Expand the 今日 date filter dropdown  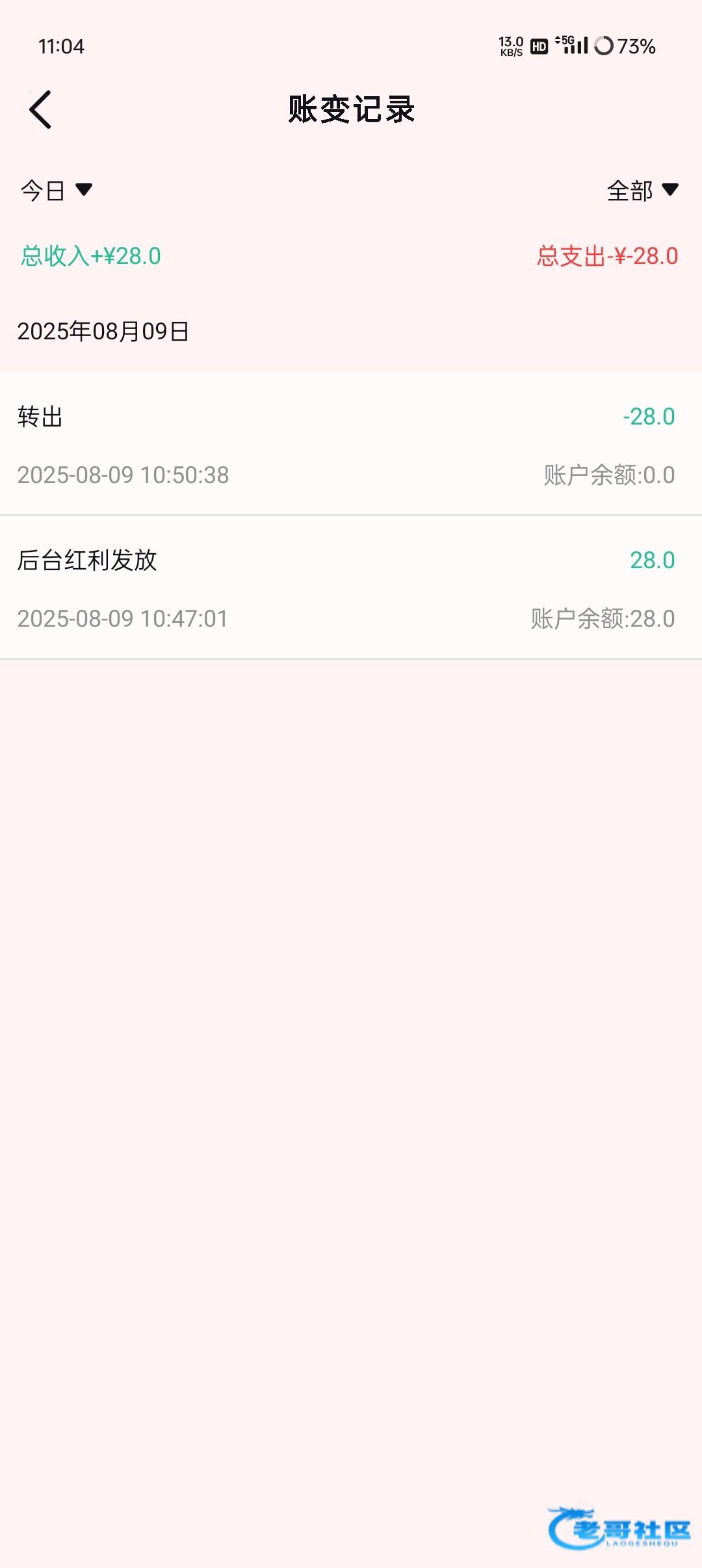pos(56,190)
